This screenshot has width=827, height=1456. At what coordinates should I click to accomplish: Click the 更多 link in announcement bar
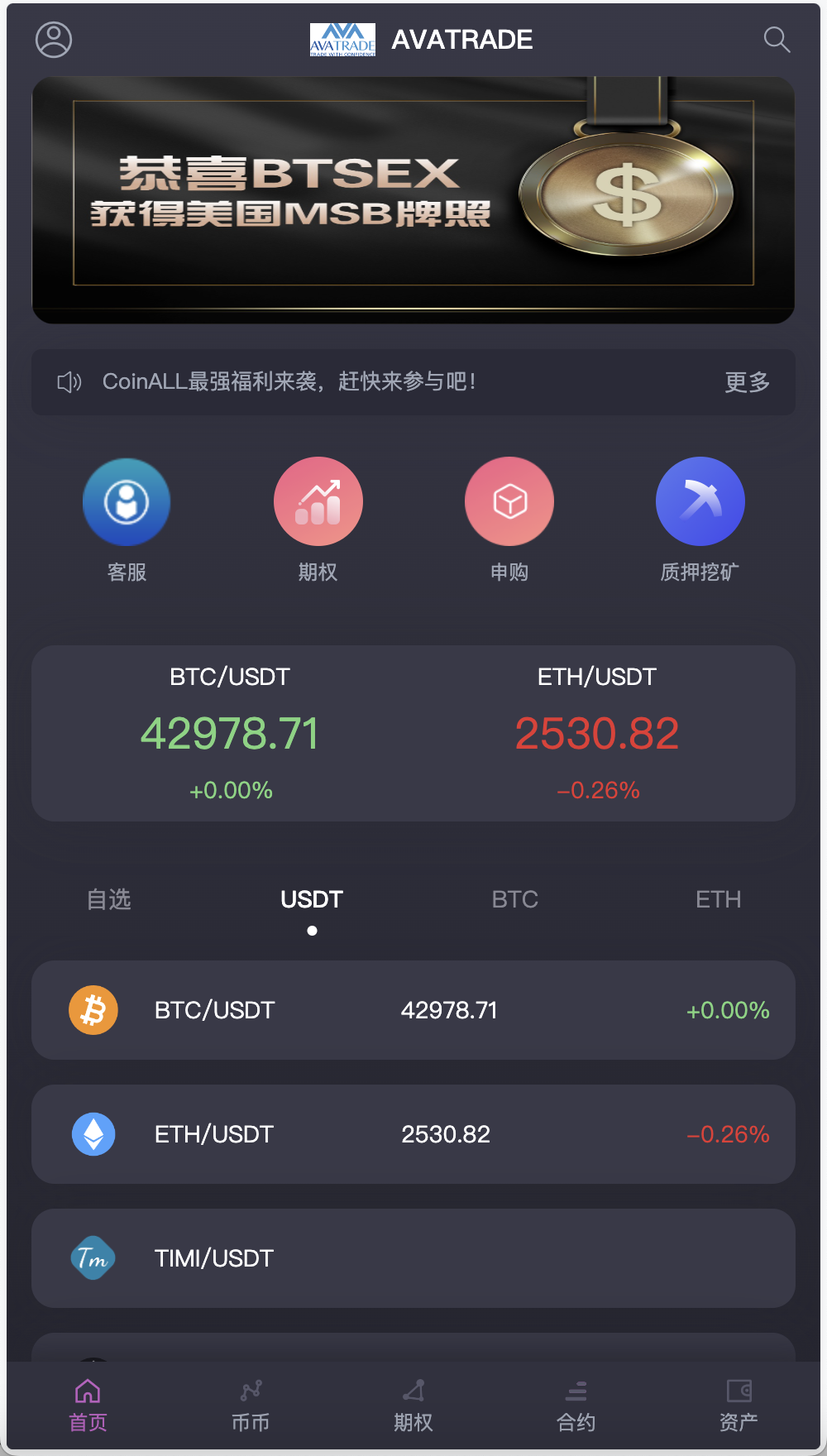tap(747, 382)
